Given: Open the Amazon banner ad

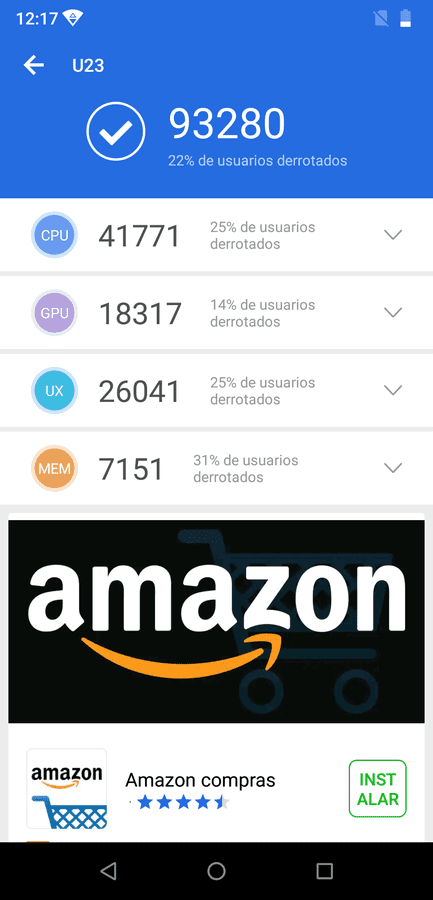Looking at the screenshot, I should coord(216,621).
